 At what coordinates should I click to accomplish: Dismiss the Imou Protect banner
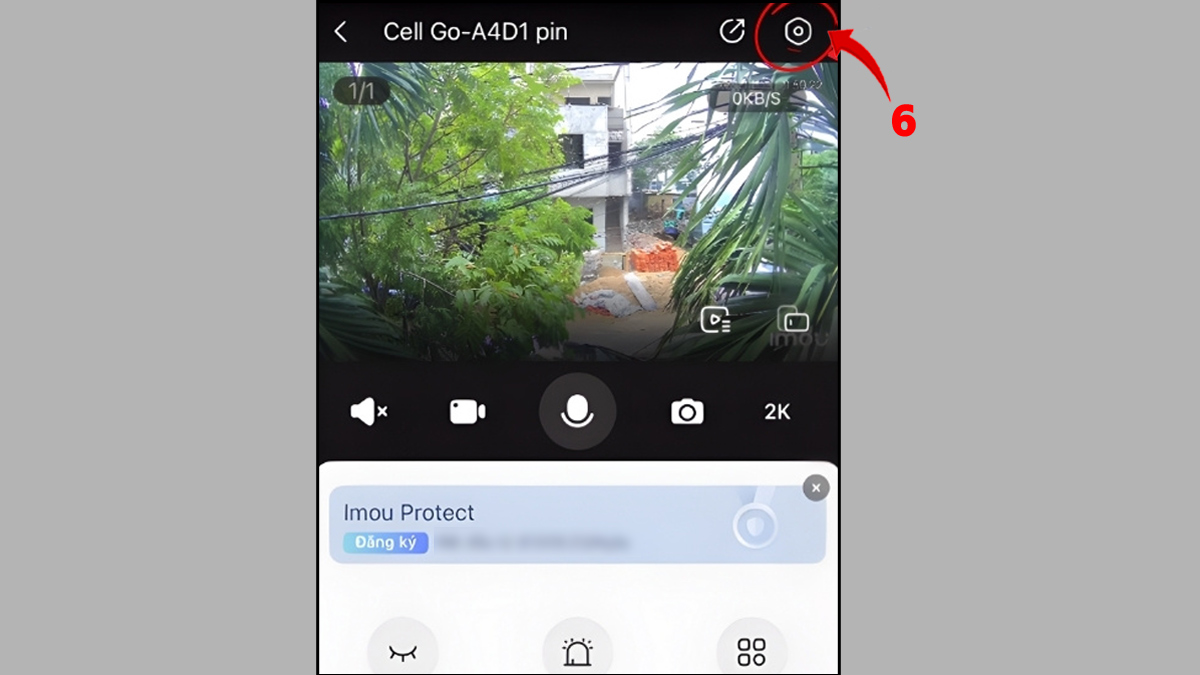(x=816, y=488)
